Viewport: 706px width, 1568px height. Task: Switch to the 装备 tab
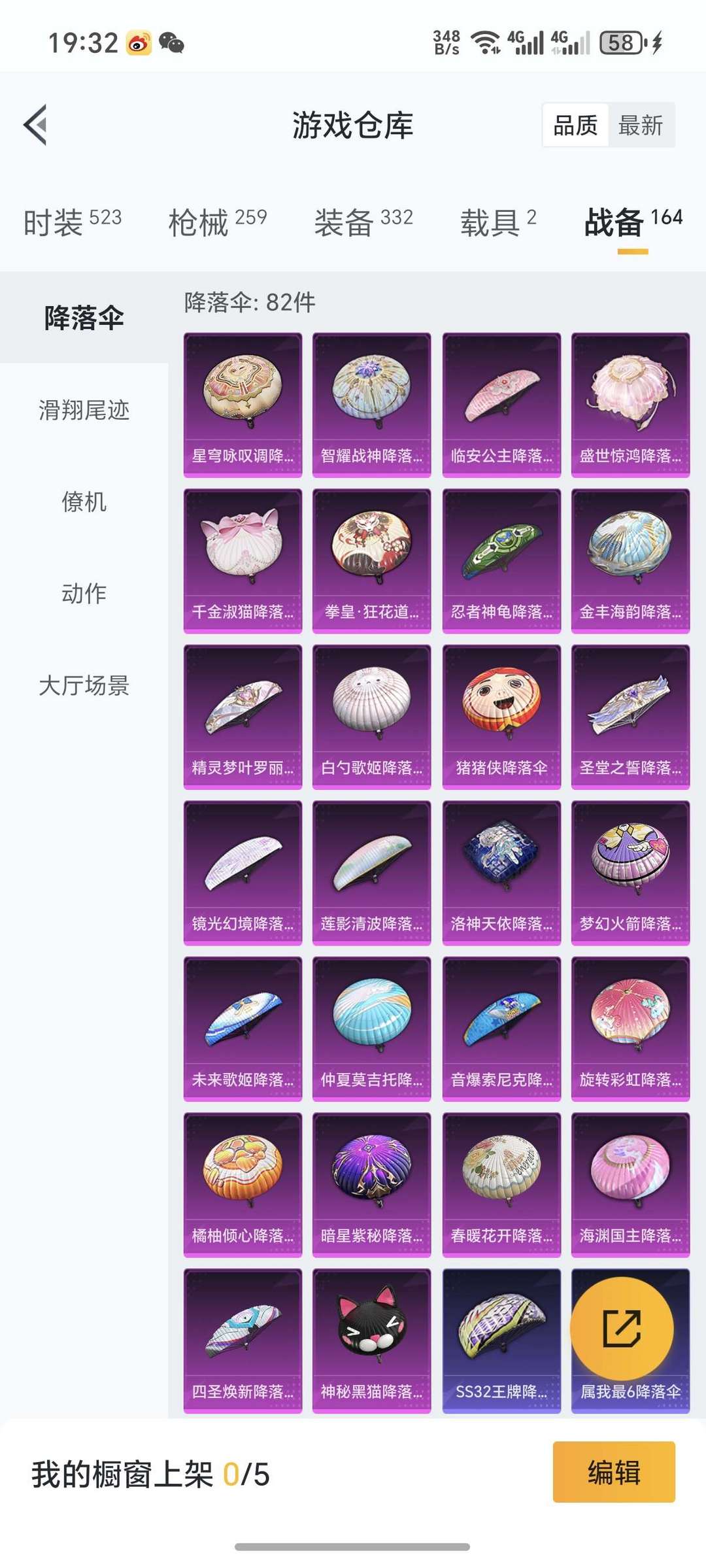click(x=363, y=222)
